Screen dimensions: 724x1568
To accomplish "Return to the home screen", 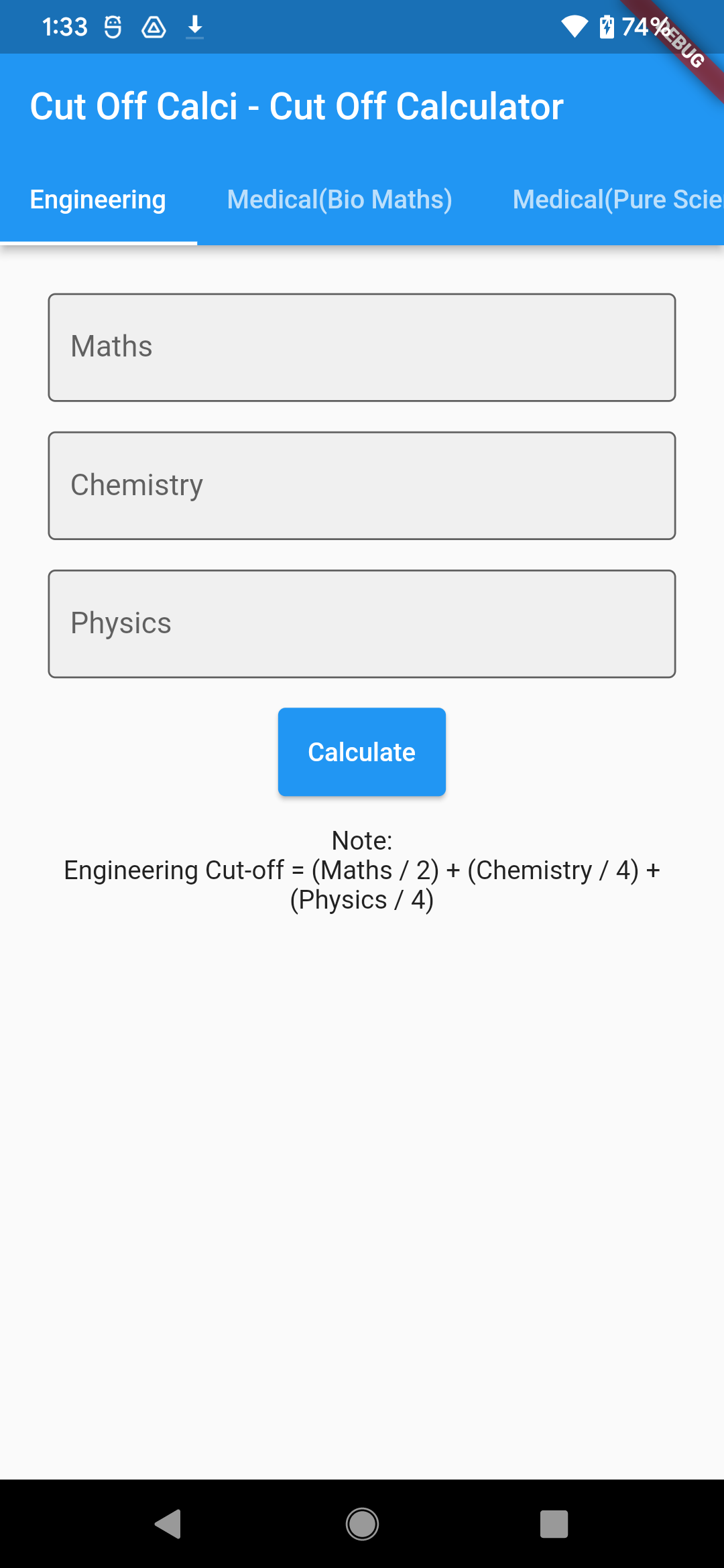I will tap(362, 1524).
